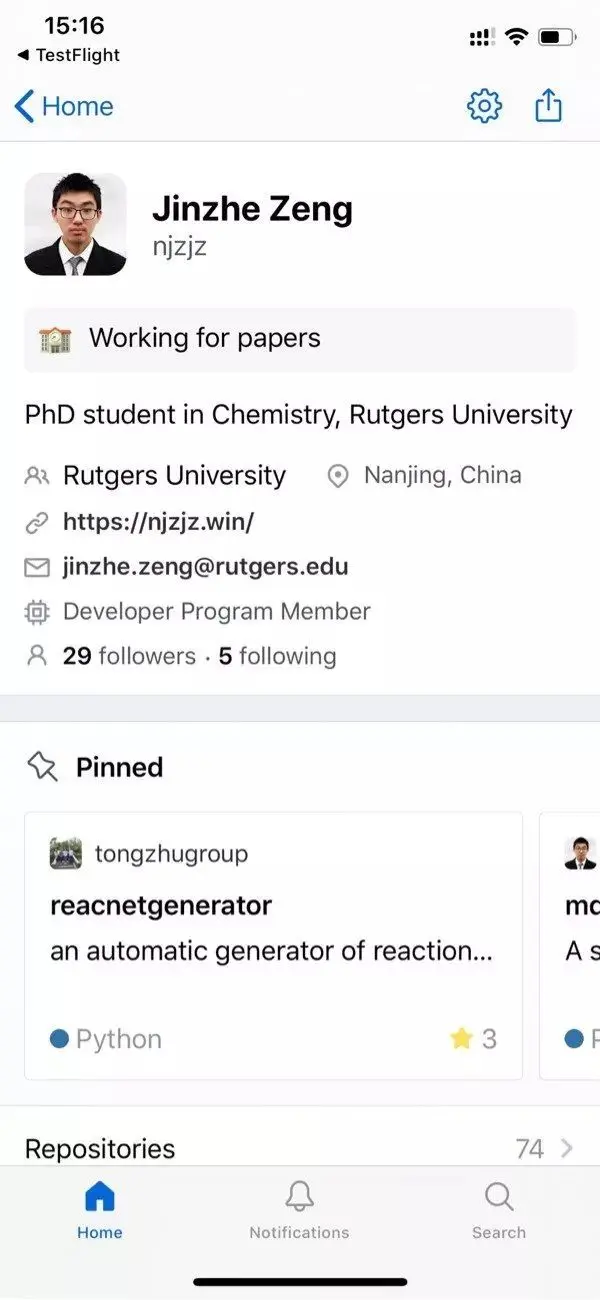Select the Home tab
The height and width of the screenshot is (1300, 600).
pyautogui.click(x=100, y=1209)
